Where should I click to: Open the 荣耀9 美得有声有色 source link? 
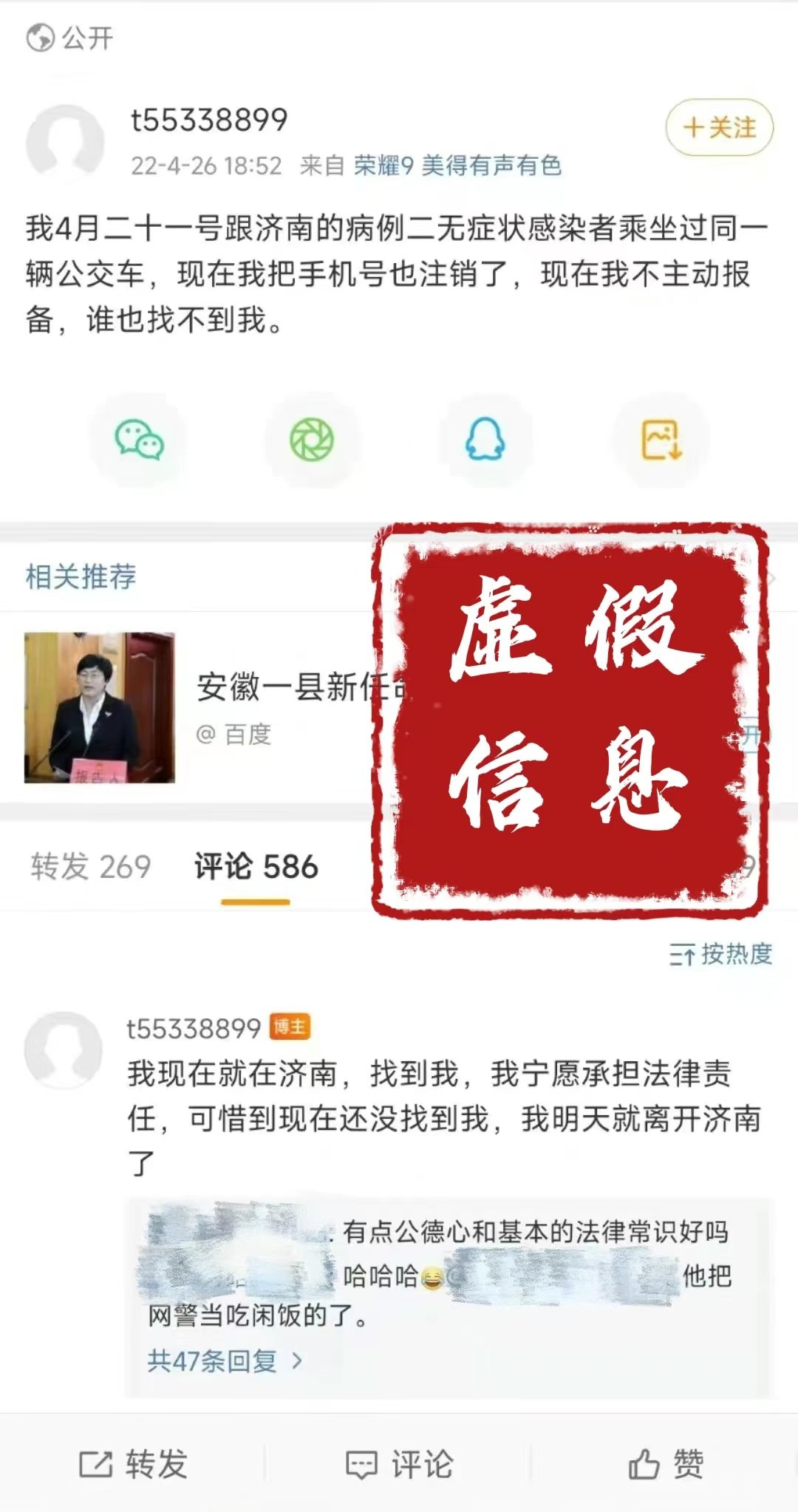pyautogui.click(x=457, y=166)
